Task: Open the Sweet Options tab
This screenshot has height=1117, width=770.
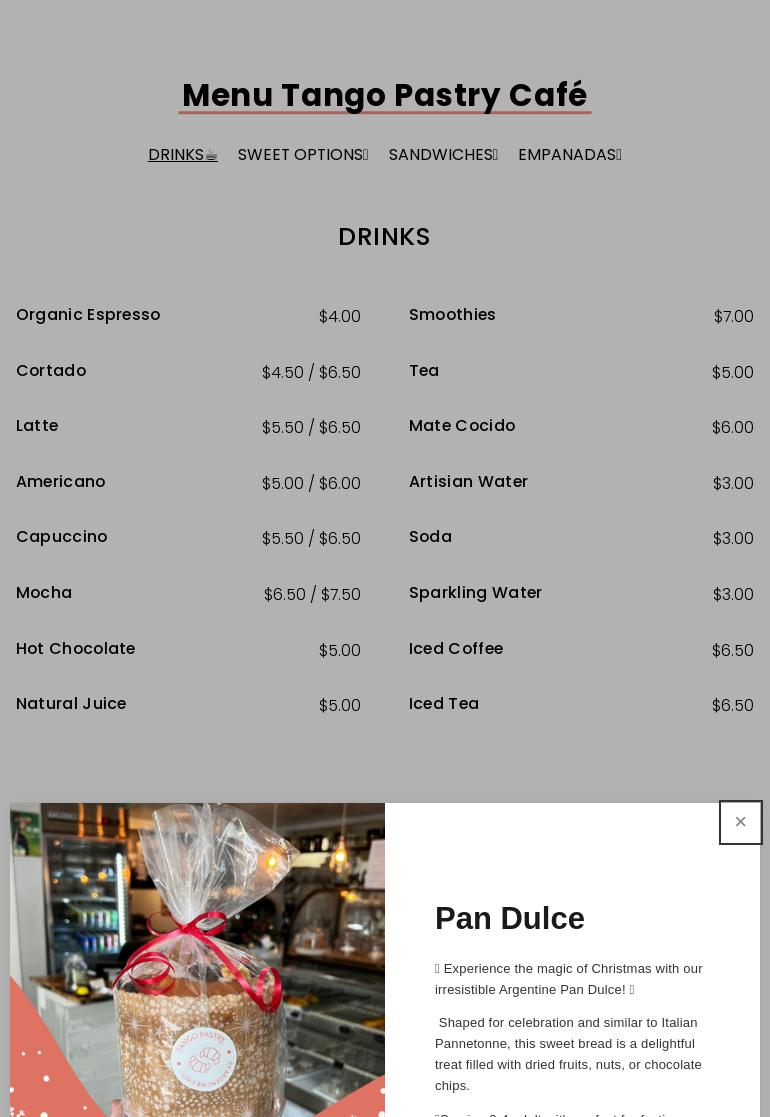Action: coord(302,155)
